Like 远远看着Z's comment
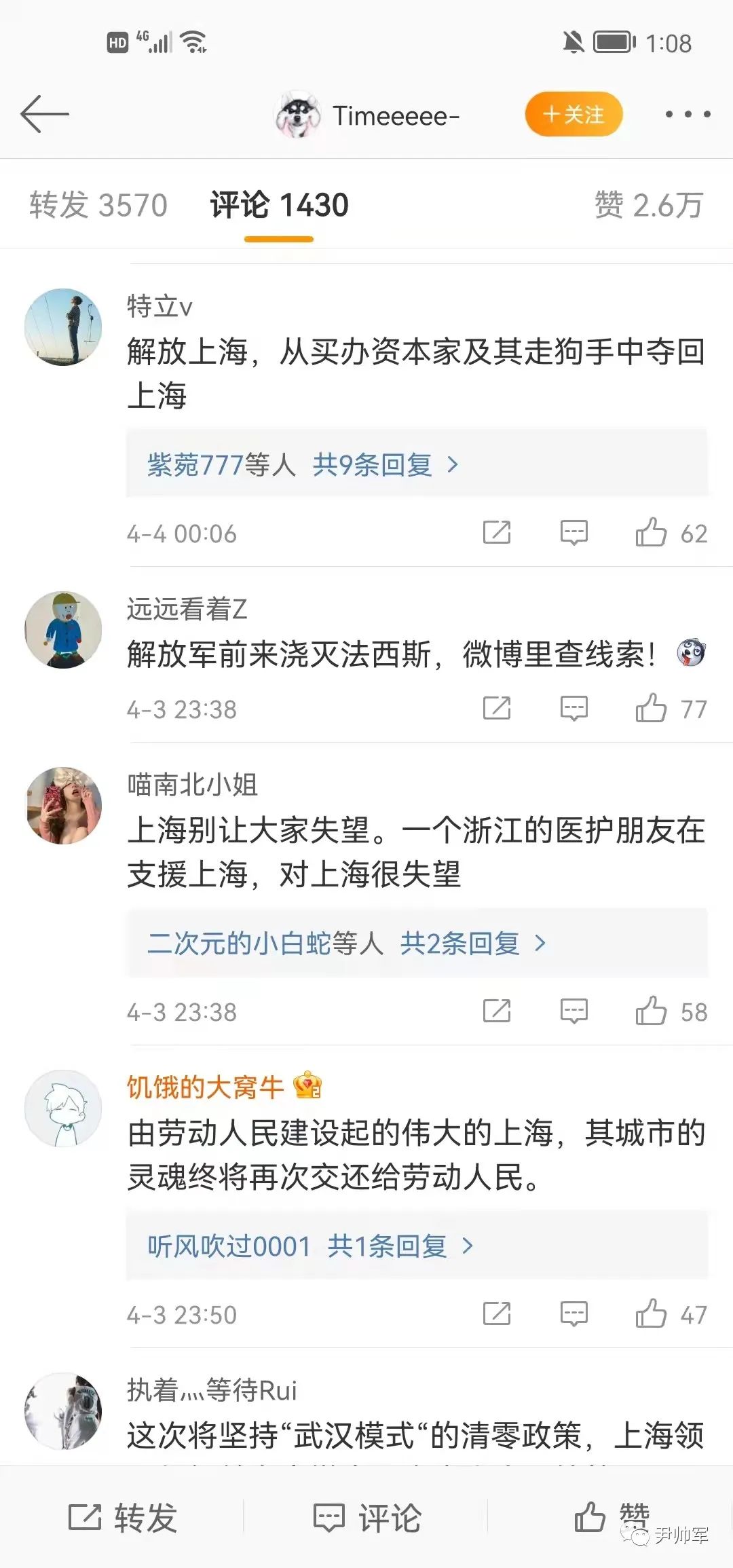 [x=651, y=709]
